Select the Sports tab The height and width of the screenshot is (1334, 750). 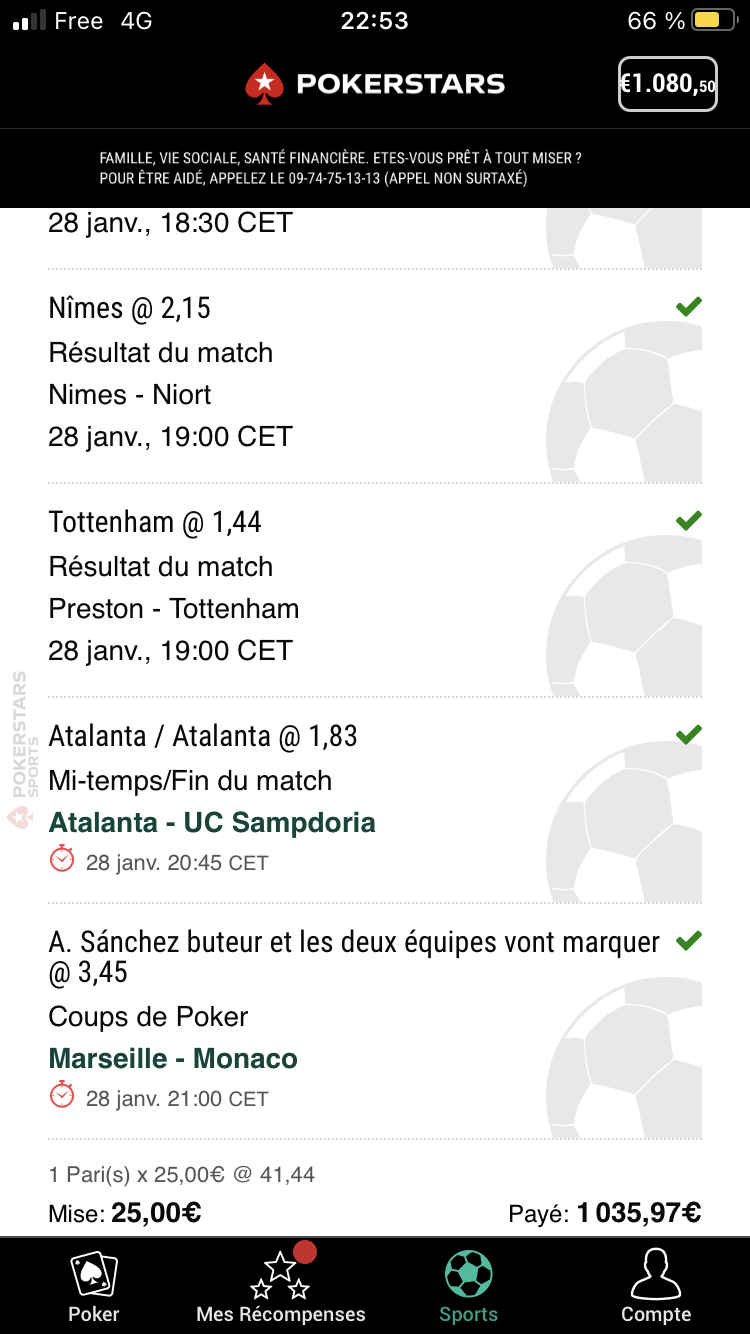point(468,1287)
